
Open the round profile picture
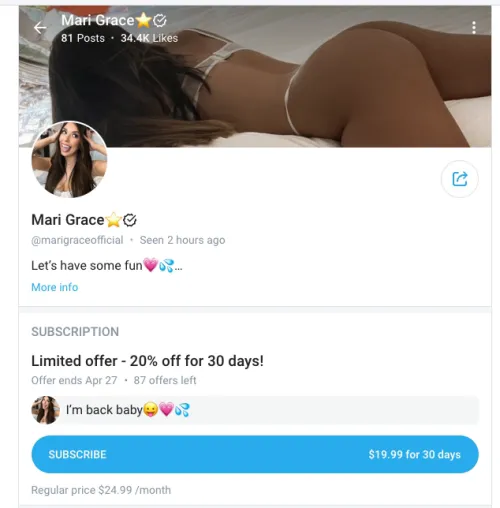click(69, 159)
